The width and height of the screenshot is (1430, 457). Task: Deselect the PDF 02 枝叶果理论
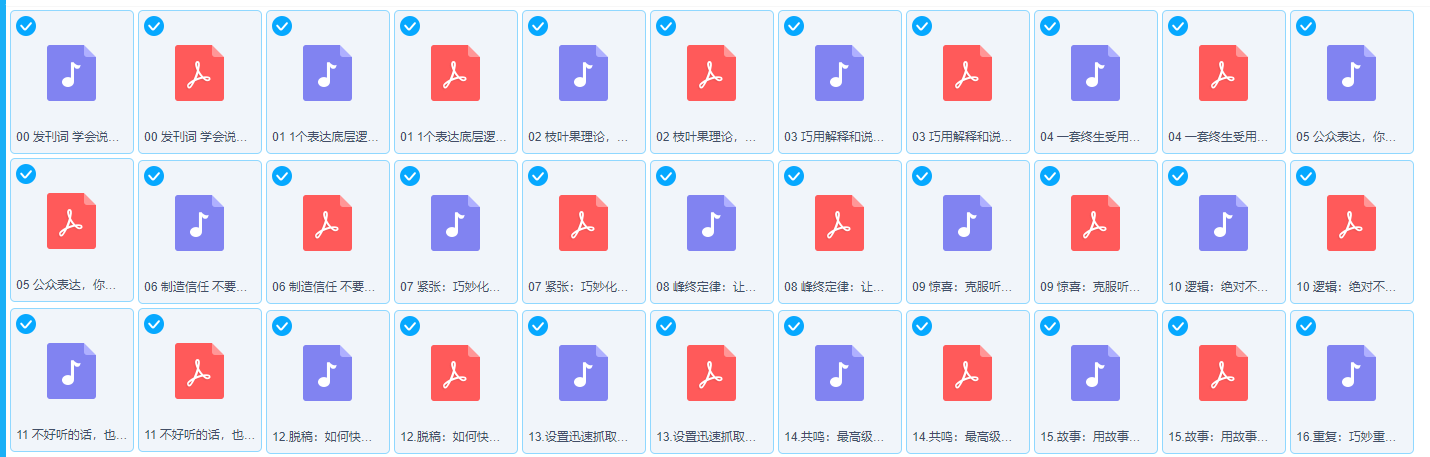click(666, 26)
